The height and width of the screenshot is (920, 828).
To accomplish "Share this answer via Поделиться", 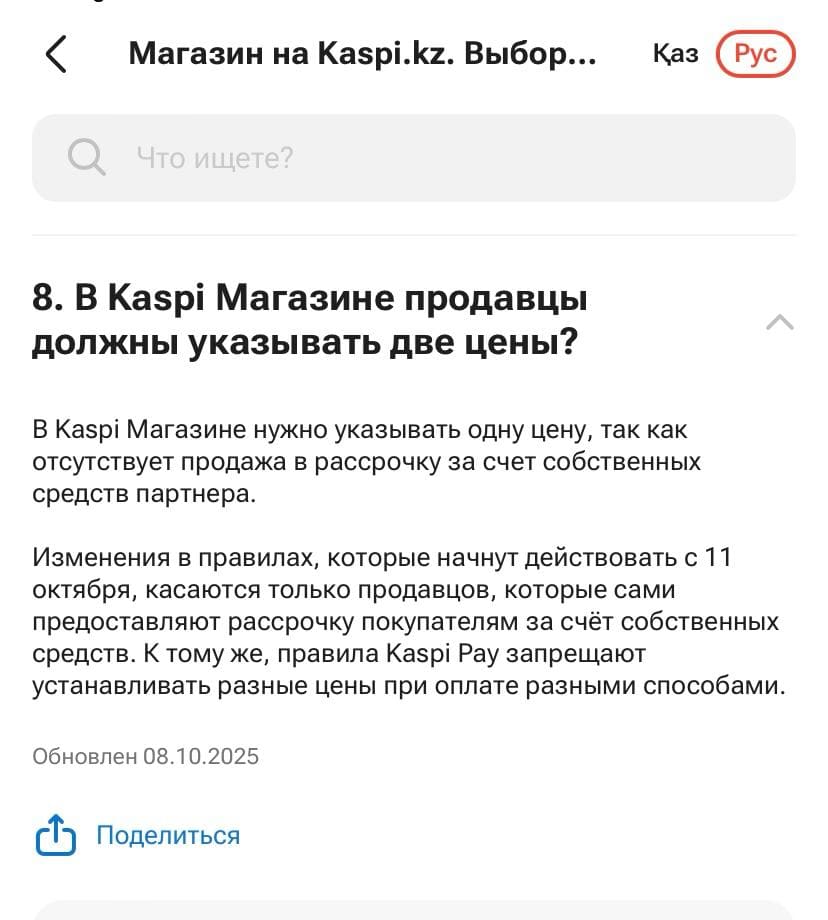I will [140, 835].
